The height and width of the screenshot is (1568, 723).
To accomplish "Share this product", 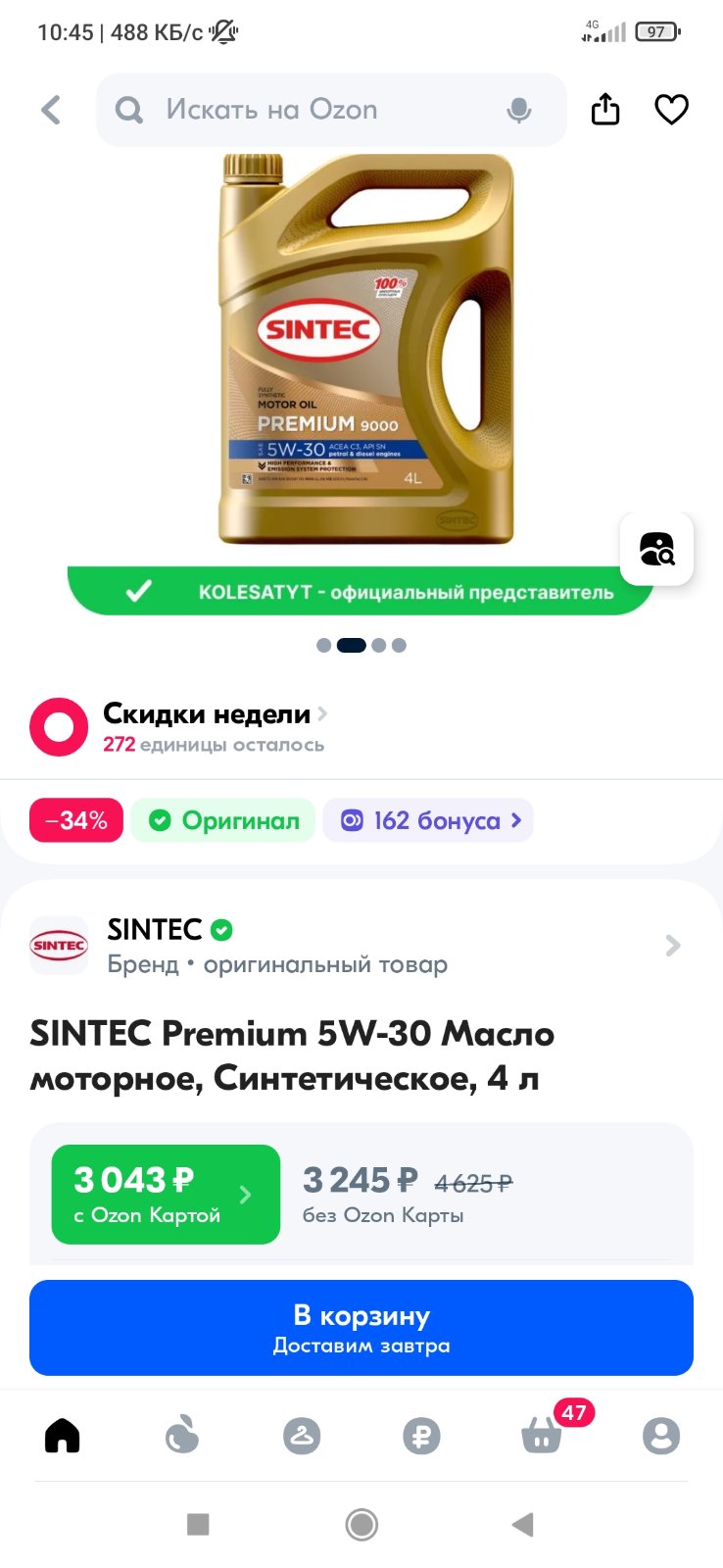I will point(605,109).
